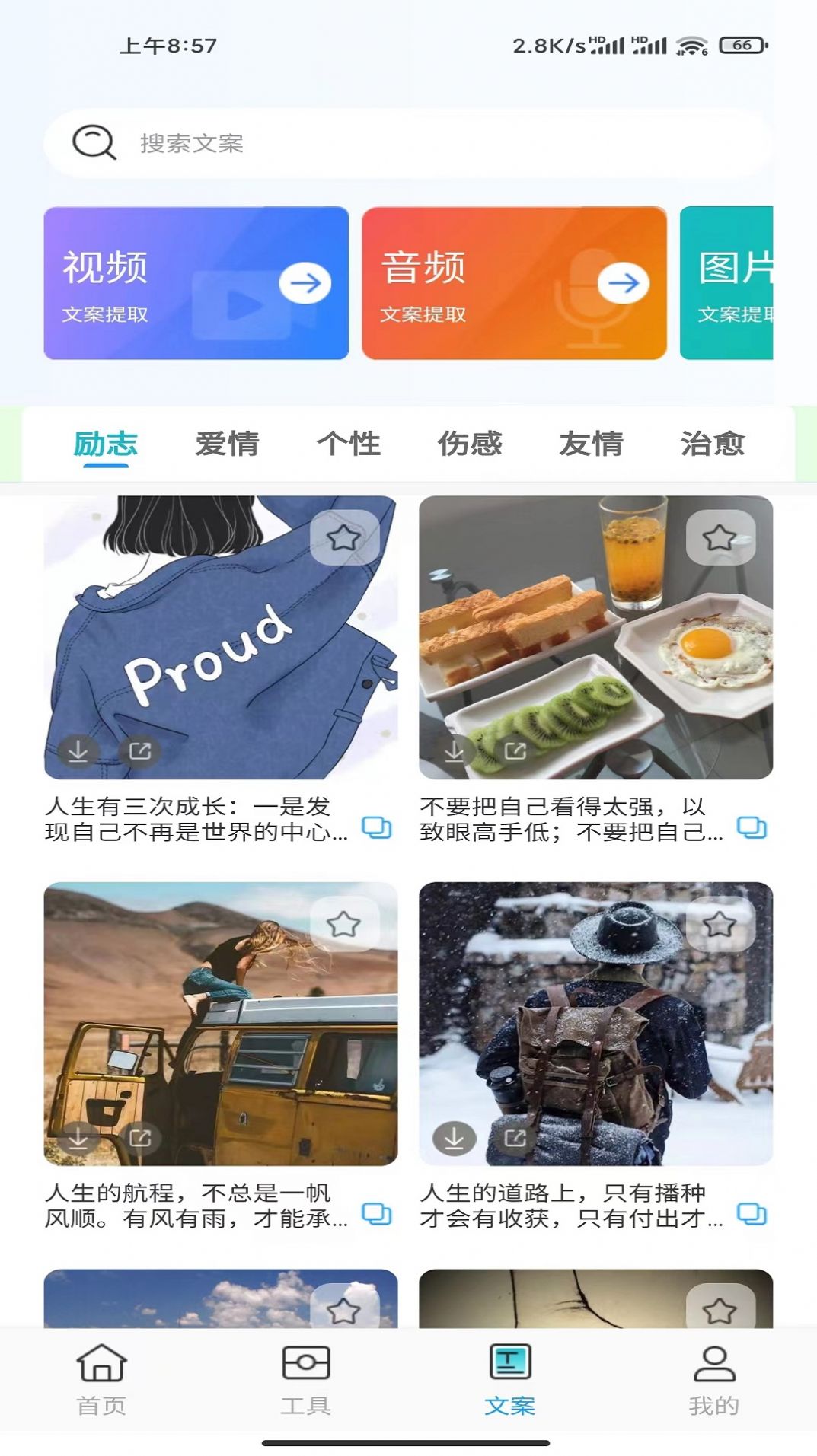This screenshot has width=817, height=1456.
Task: Open the 音频 文案提取 card
Action: pyautogui.click(x=514, y=283)
